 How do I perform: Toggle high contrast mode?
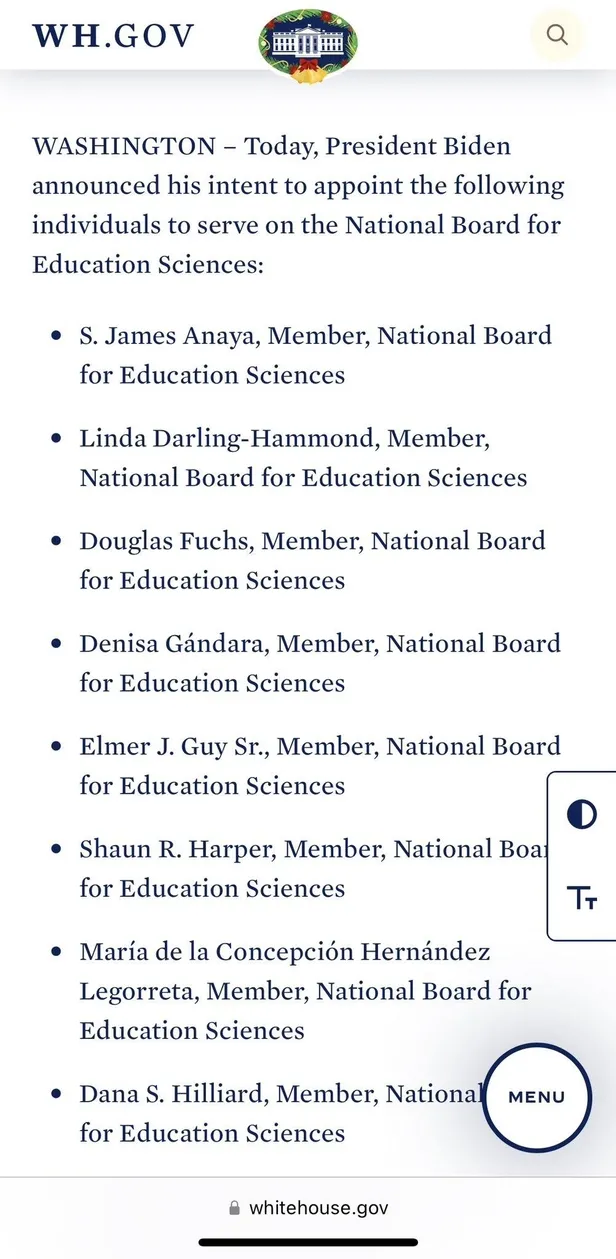[581, 815]
